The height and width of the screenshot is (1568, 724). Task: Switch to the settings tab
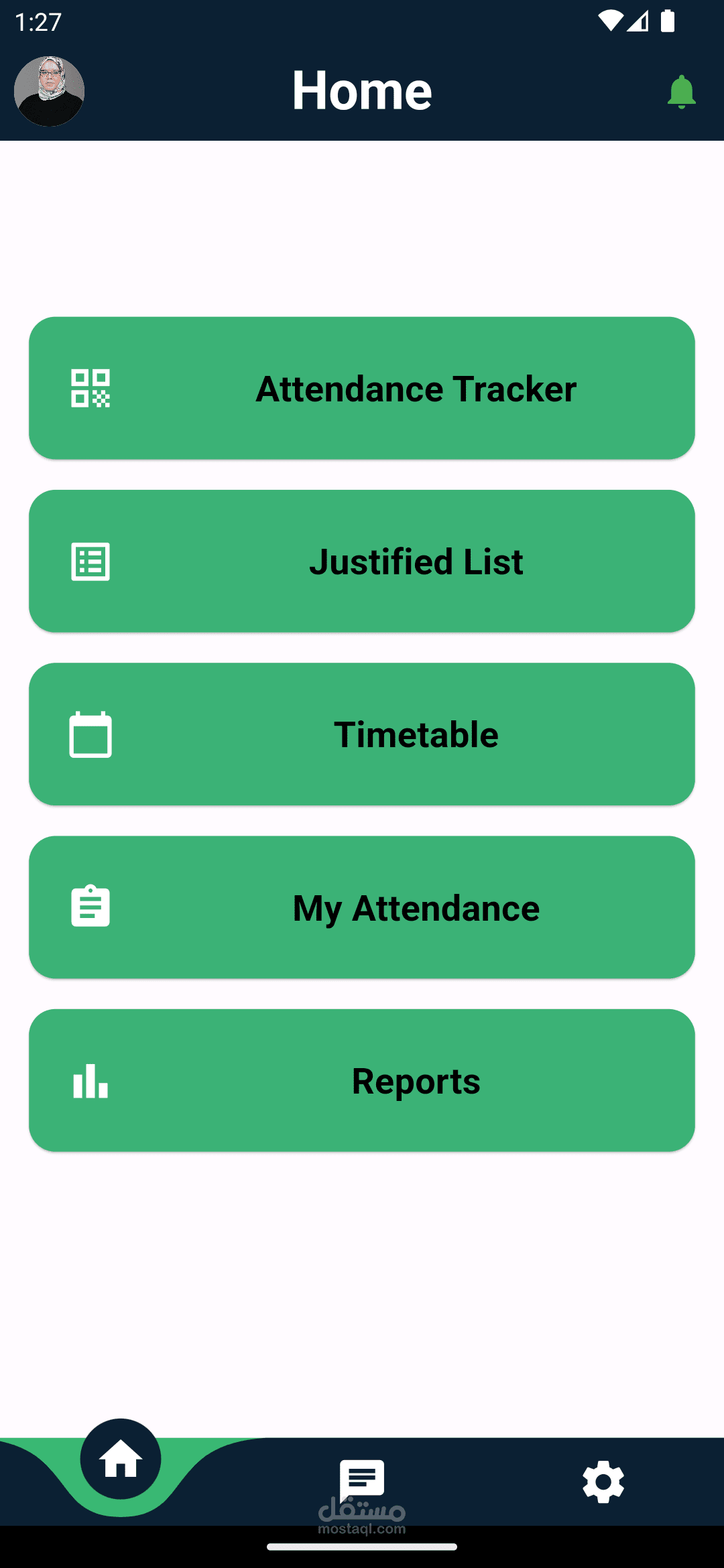click(603, 1482)
